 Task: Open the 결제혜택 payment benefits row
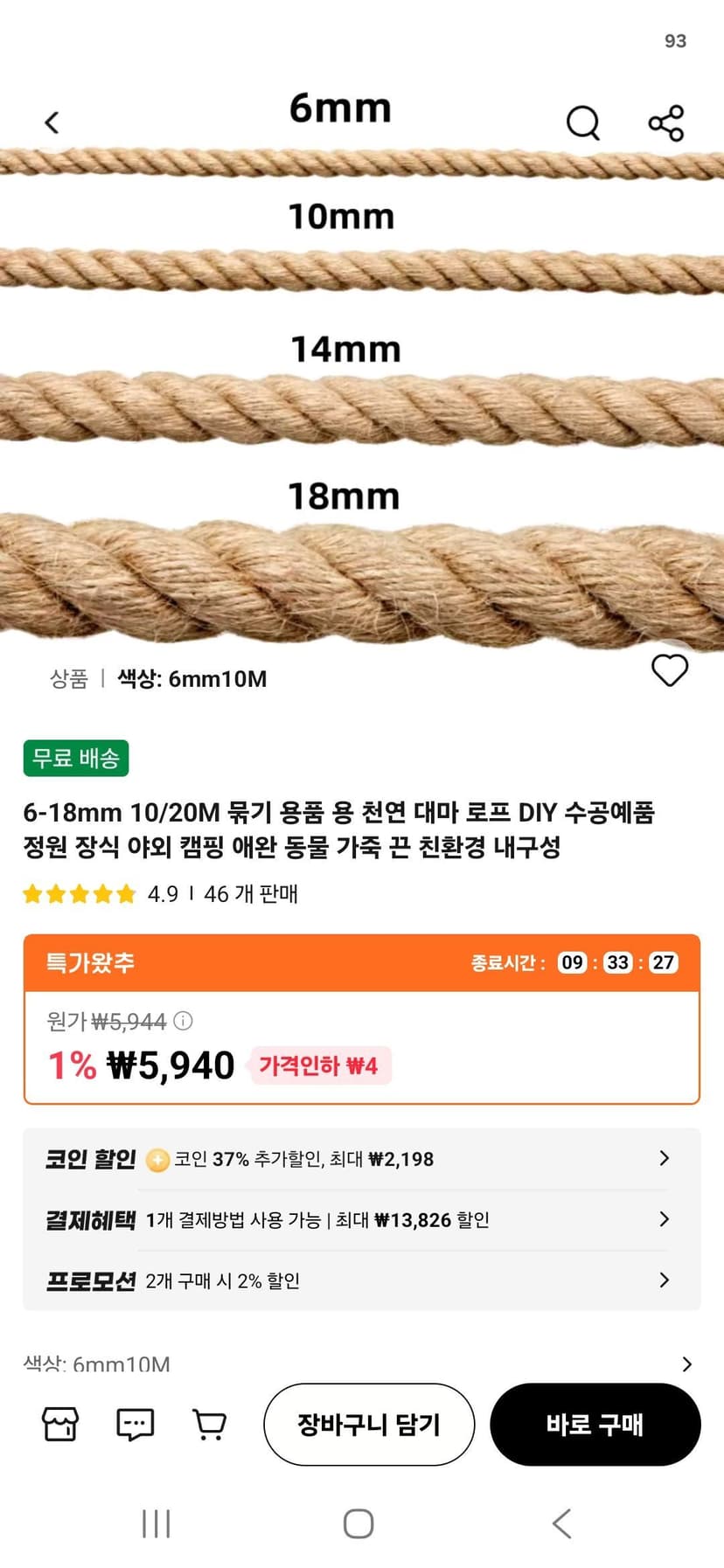[362, 1220]
